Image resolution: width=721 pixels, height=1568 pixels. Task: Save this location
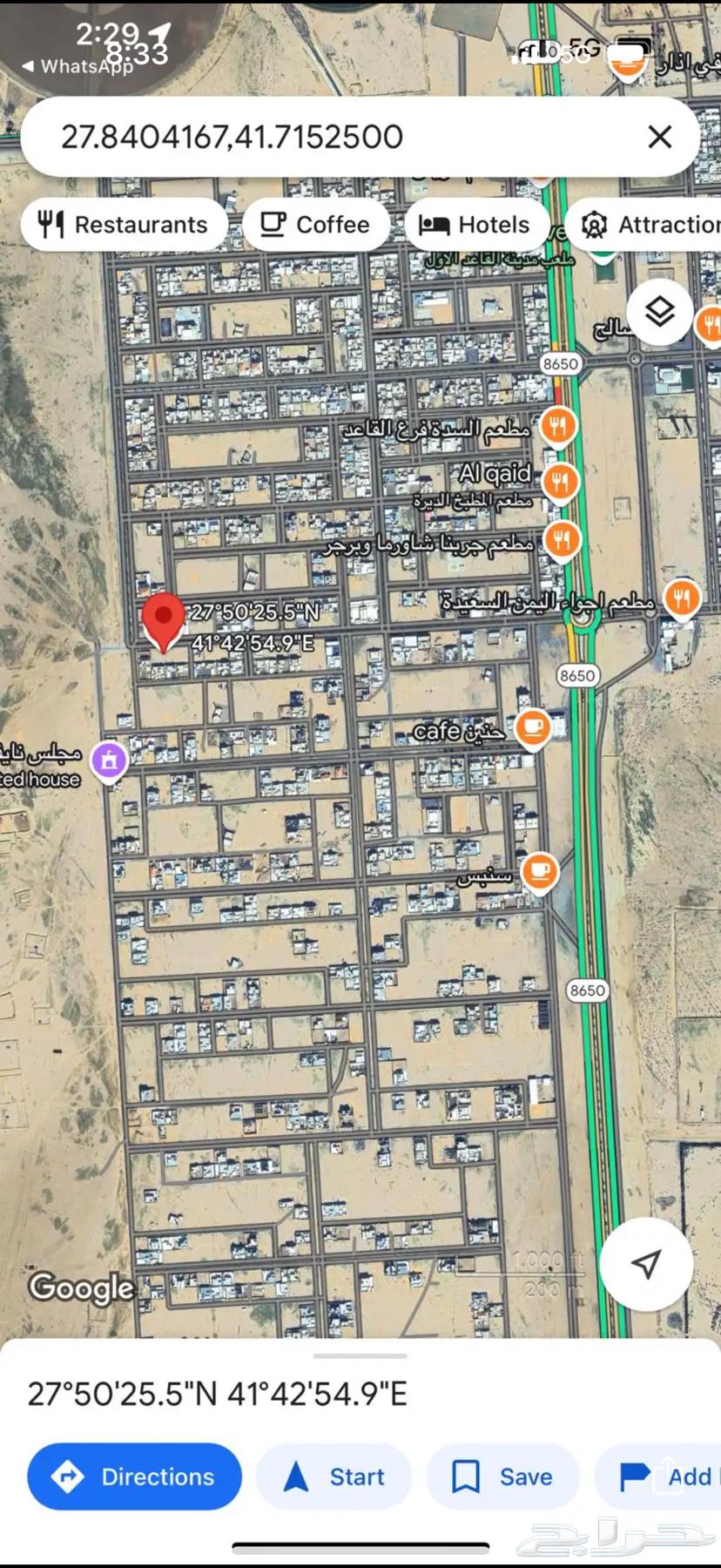[x=502, y=1477]
